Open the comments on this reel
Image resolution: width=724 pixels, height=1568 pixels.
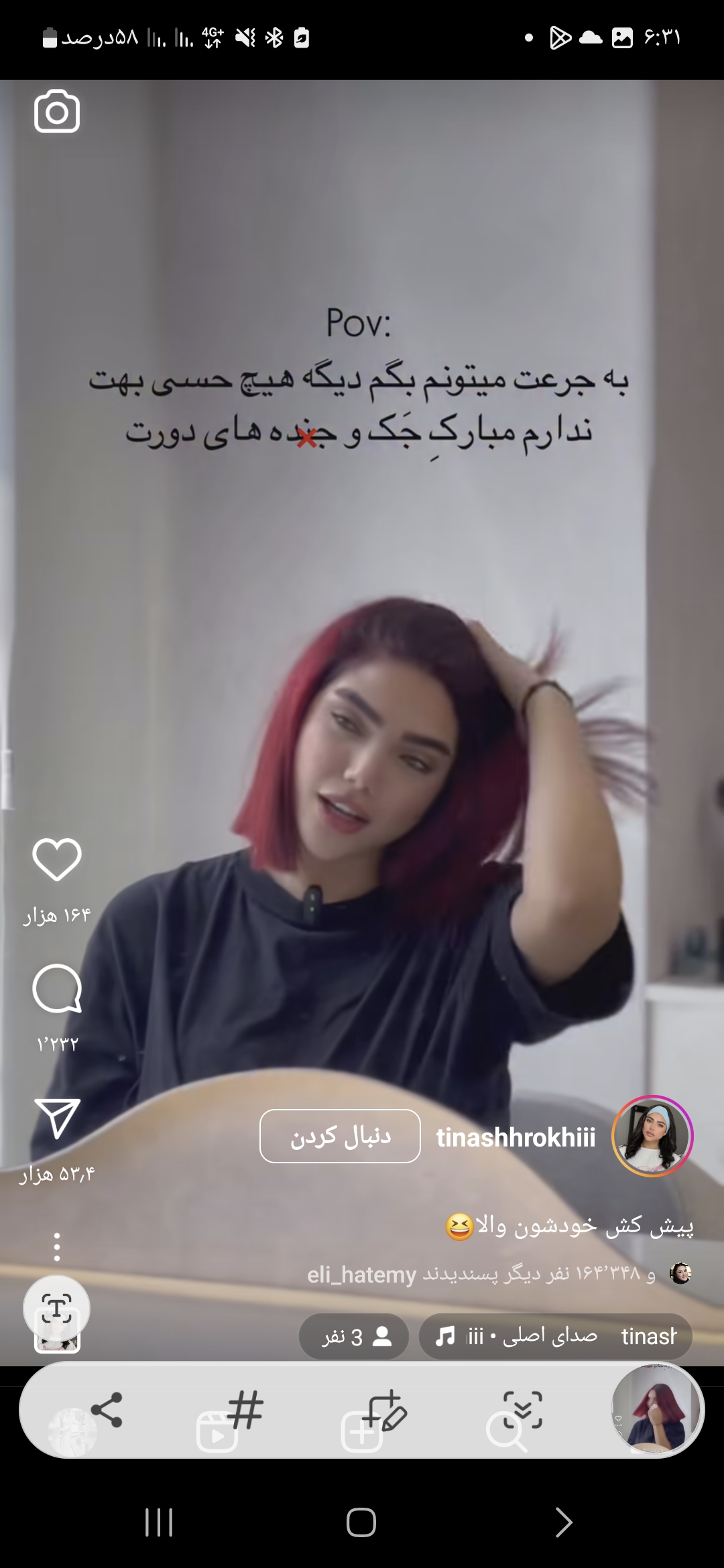[x=57, y=989]
